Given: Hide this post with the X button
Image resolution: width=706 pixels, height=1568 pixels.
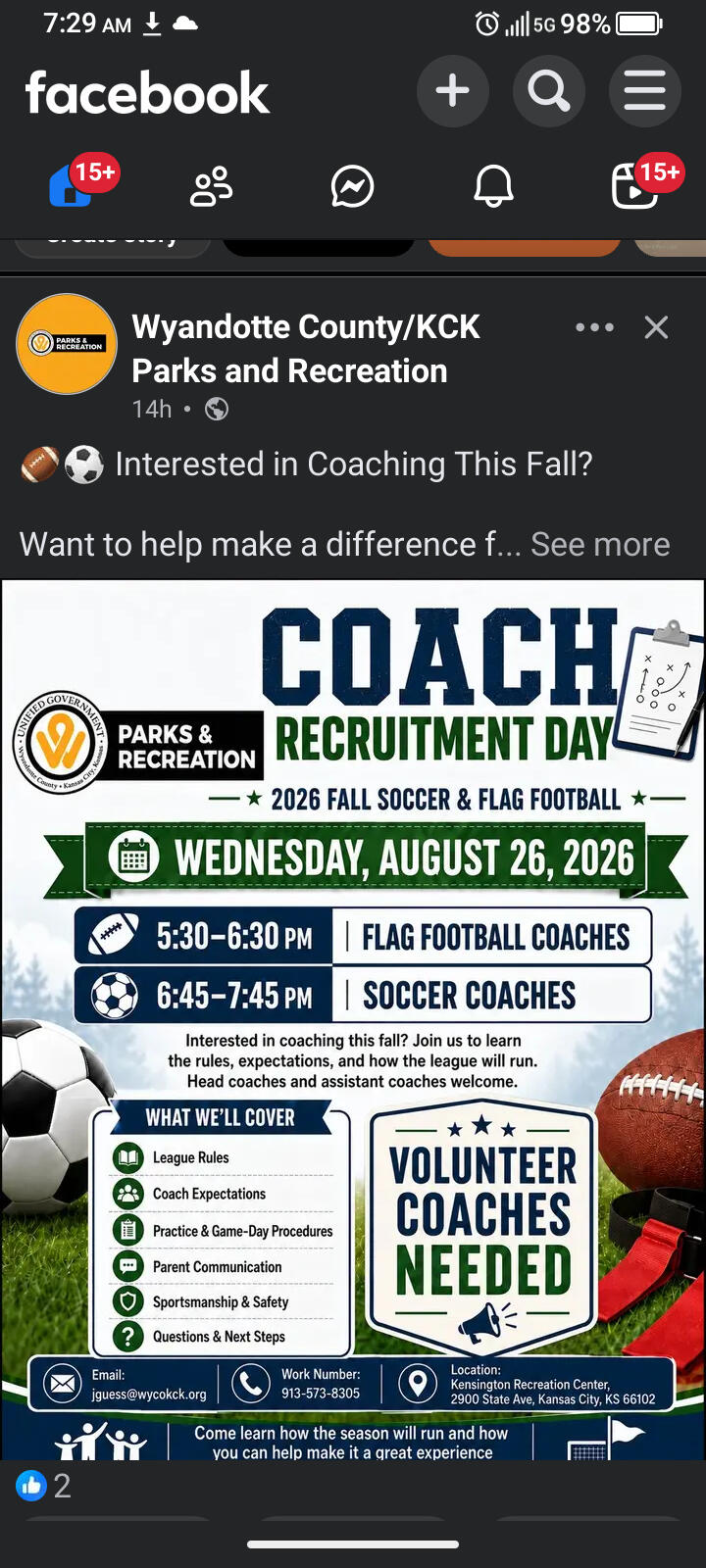Looking at the screenshot, I should pyautogui.click(x=656, y=327).
